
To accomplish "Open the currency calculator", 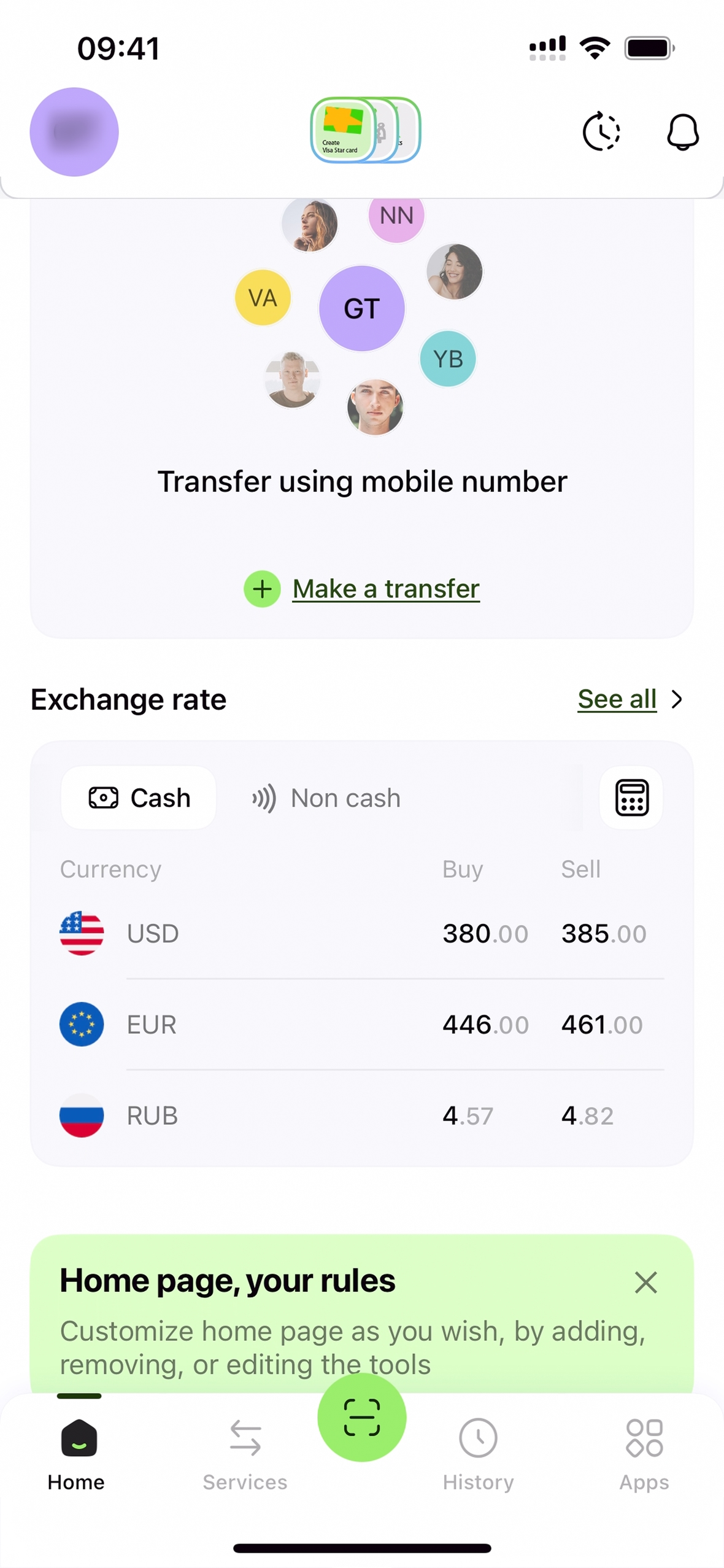I will coord(631,798).
